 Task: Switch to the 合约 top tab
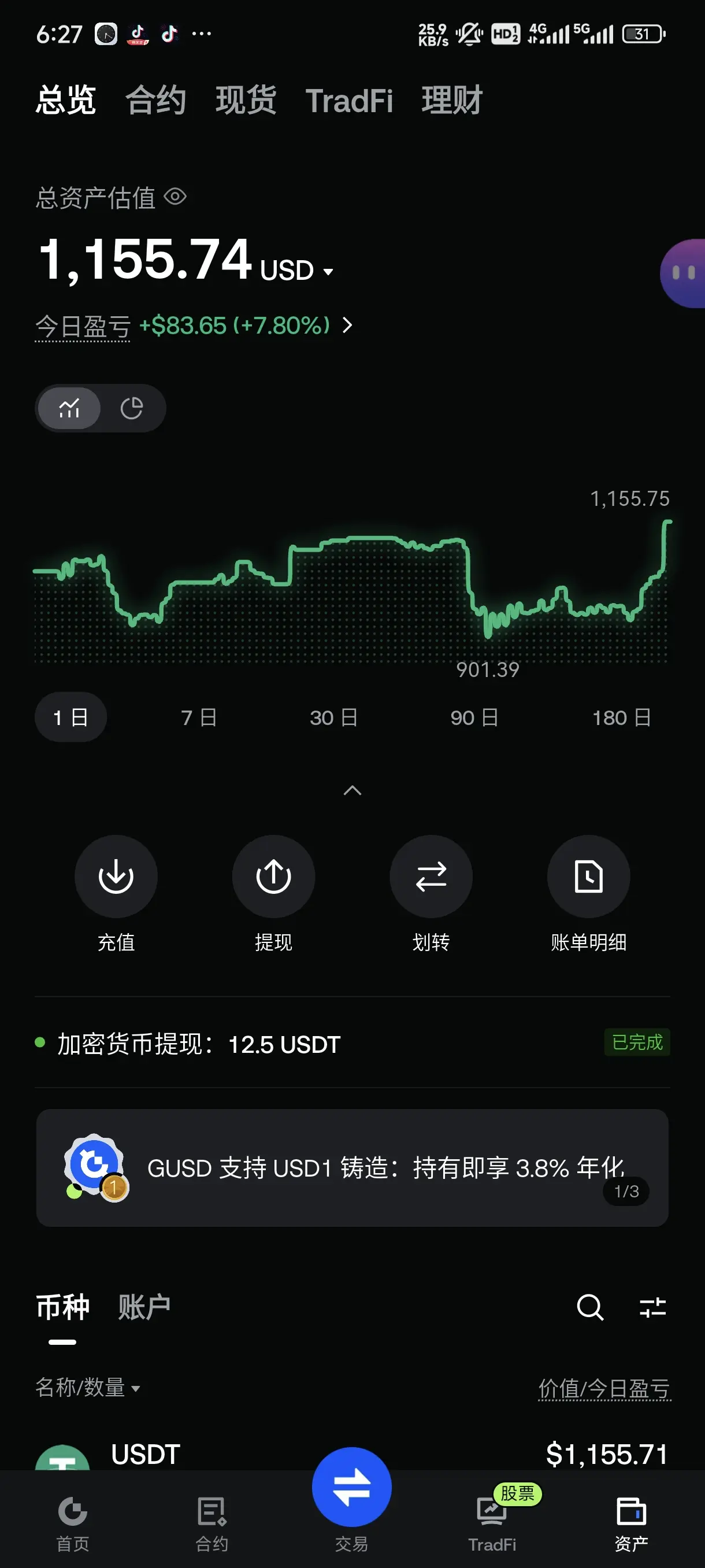point(155,101)
